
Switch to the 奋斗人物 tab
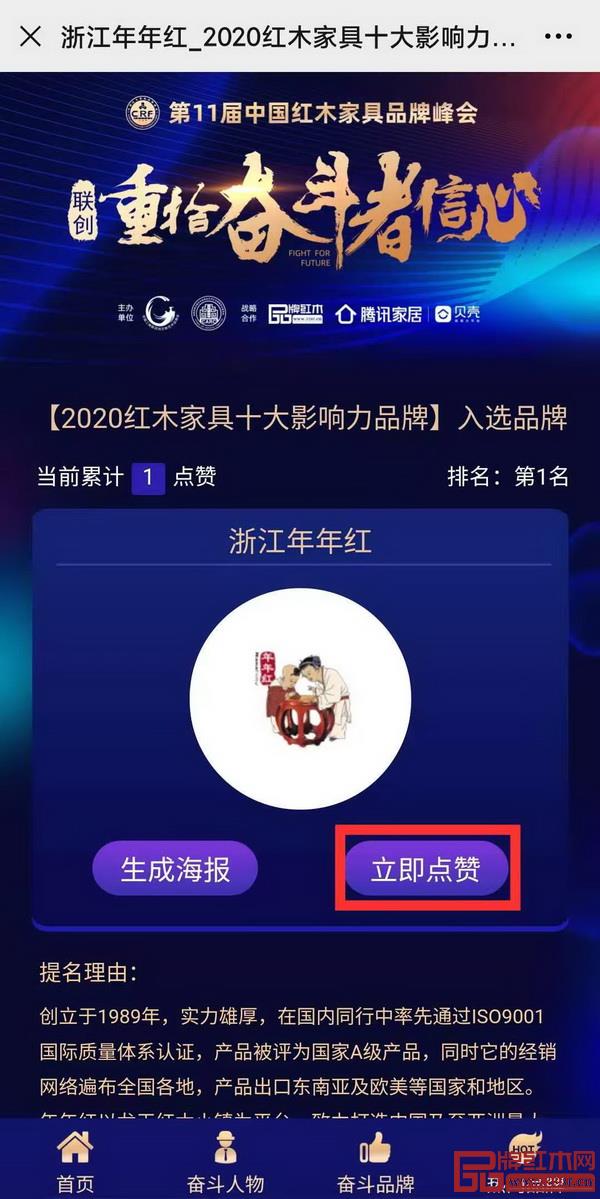[225, 1161]
